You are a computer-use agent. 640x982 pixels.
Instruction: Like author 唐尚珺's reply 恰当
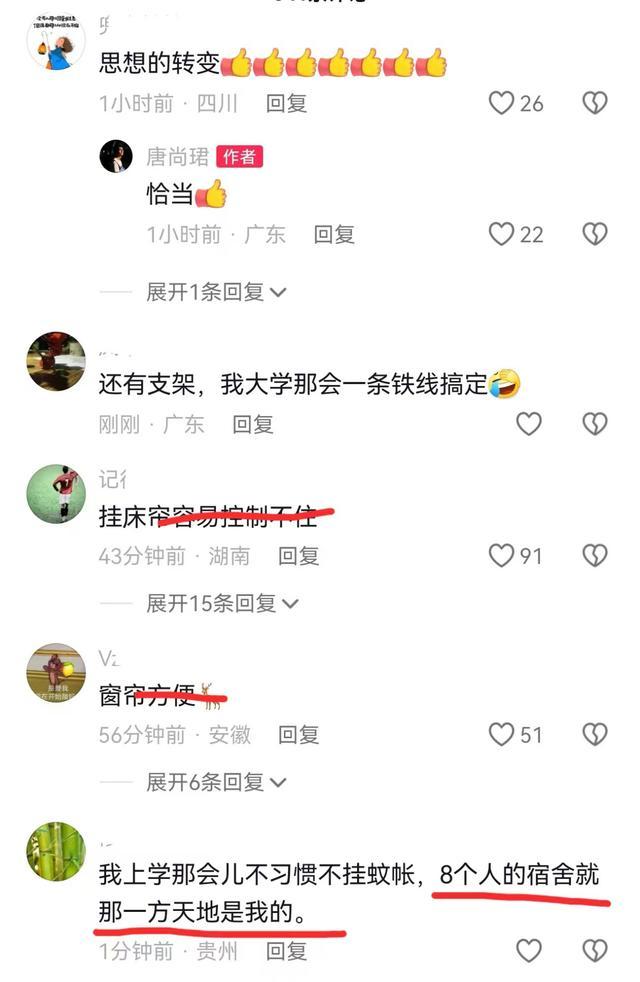[501, 234]
